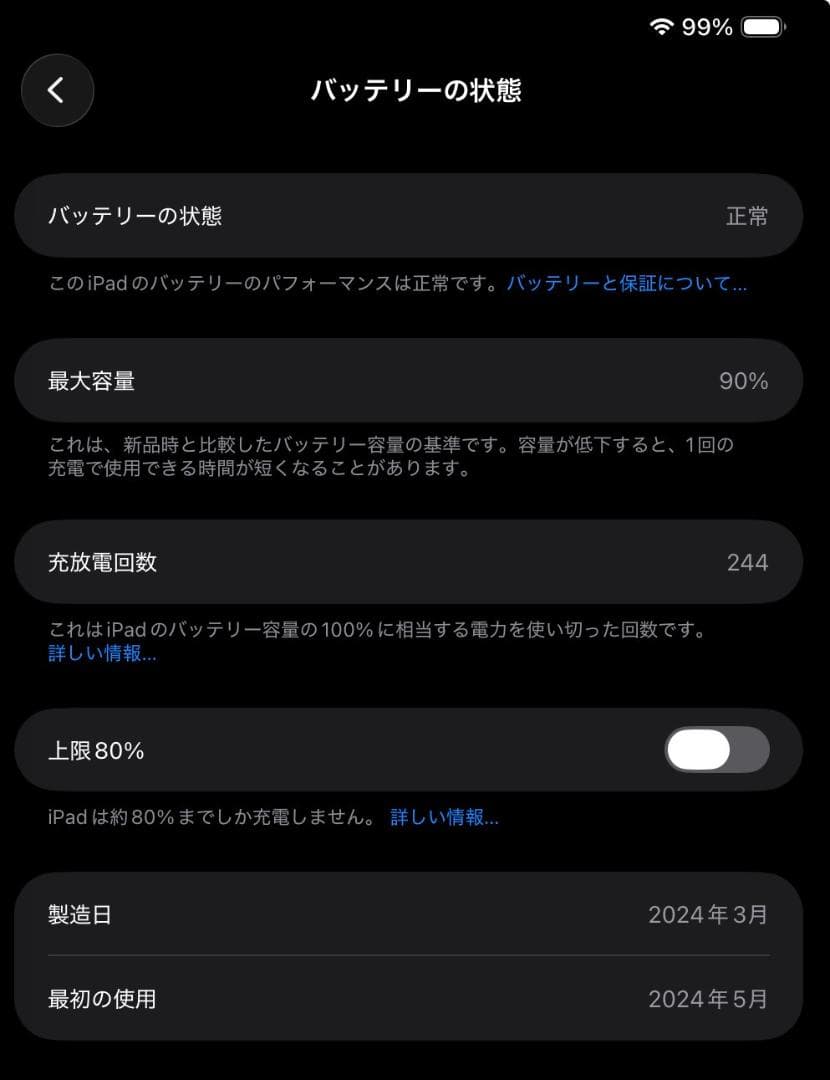Open 詳しい情報 link about the 80% limit
The width and height of the screenshot is (830, 1080).
click(444, 817)
